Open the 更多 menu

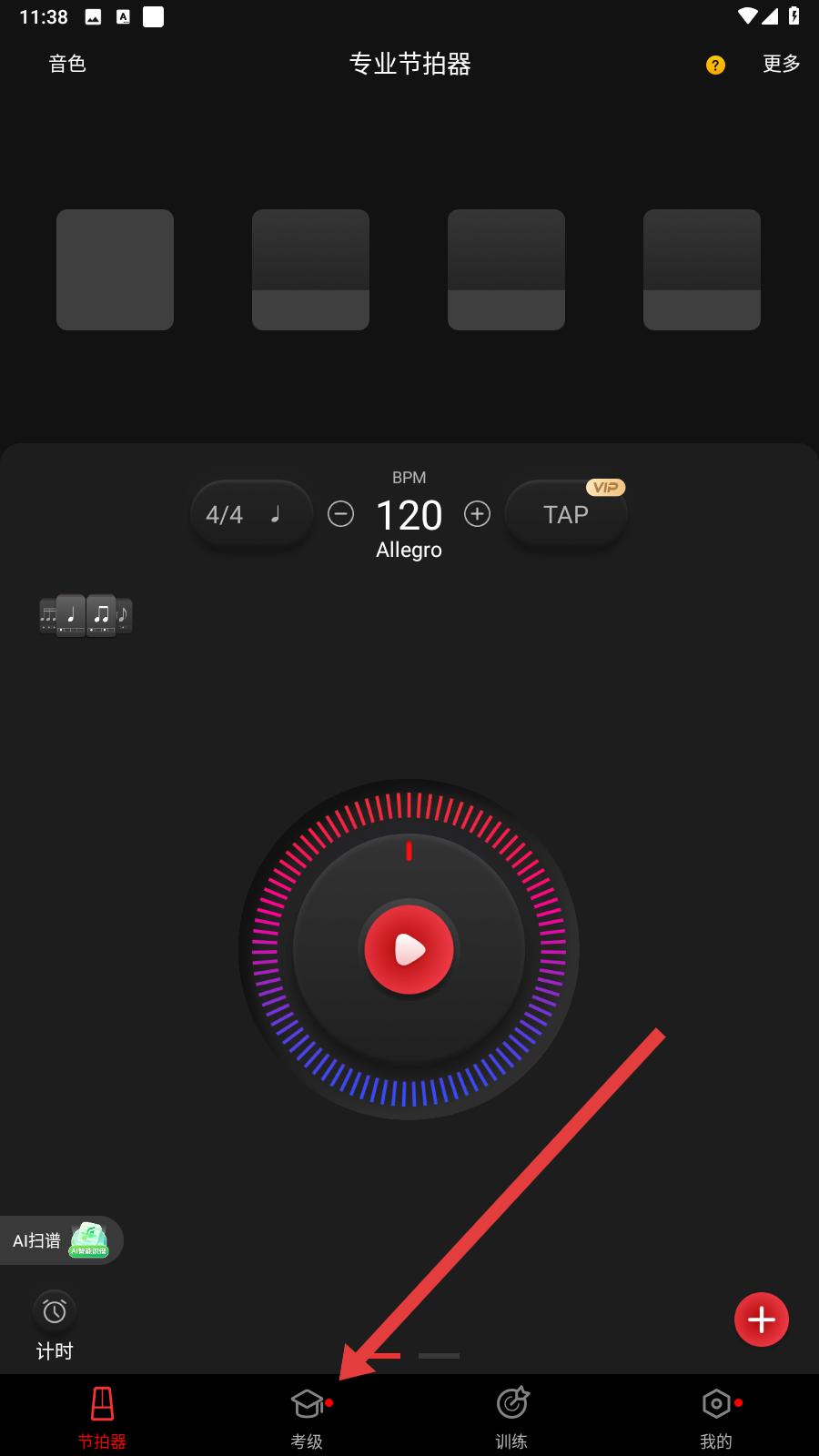click(781, 64)
